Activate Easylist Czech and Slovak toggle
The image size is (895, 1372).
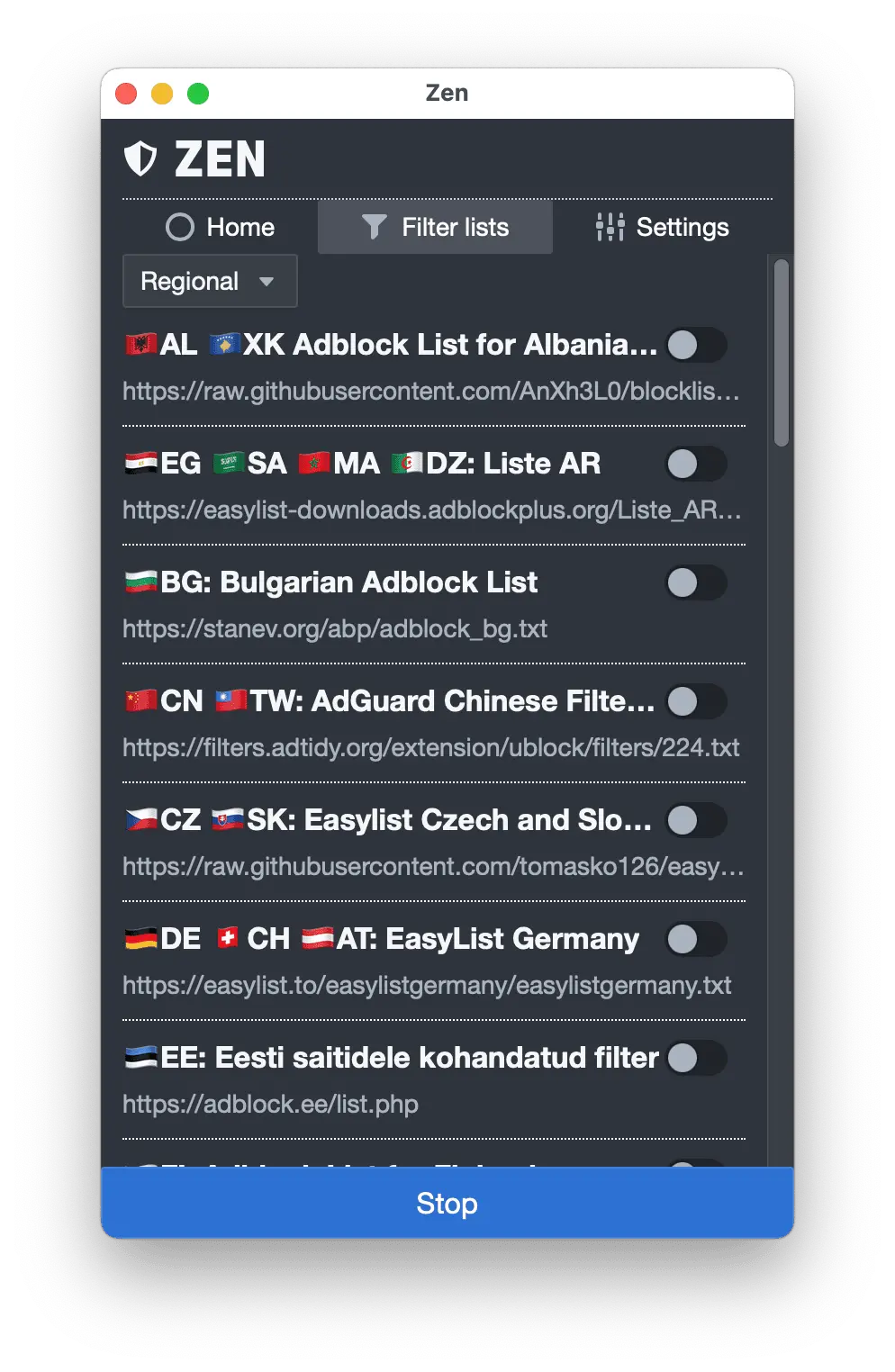(695, 820)
